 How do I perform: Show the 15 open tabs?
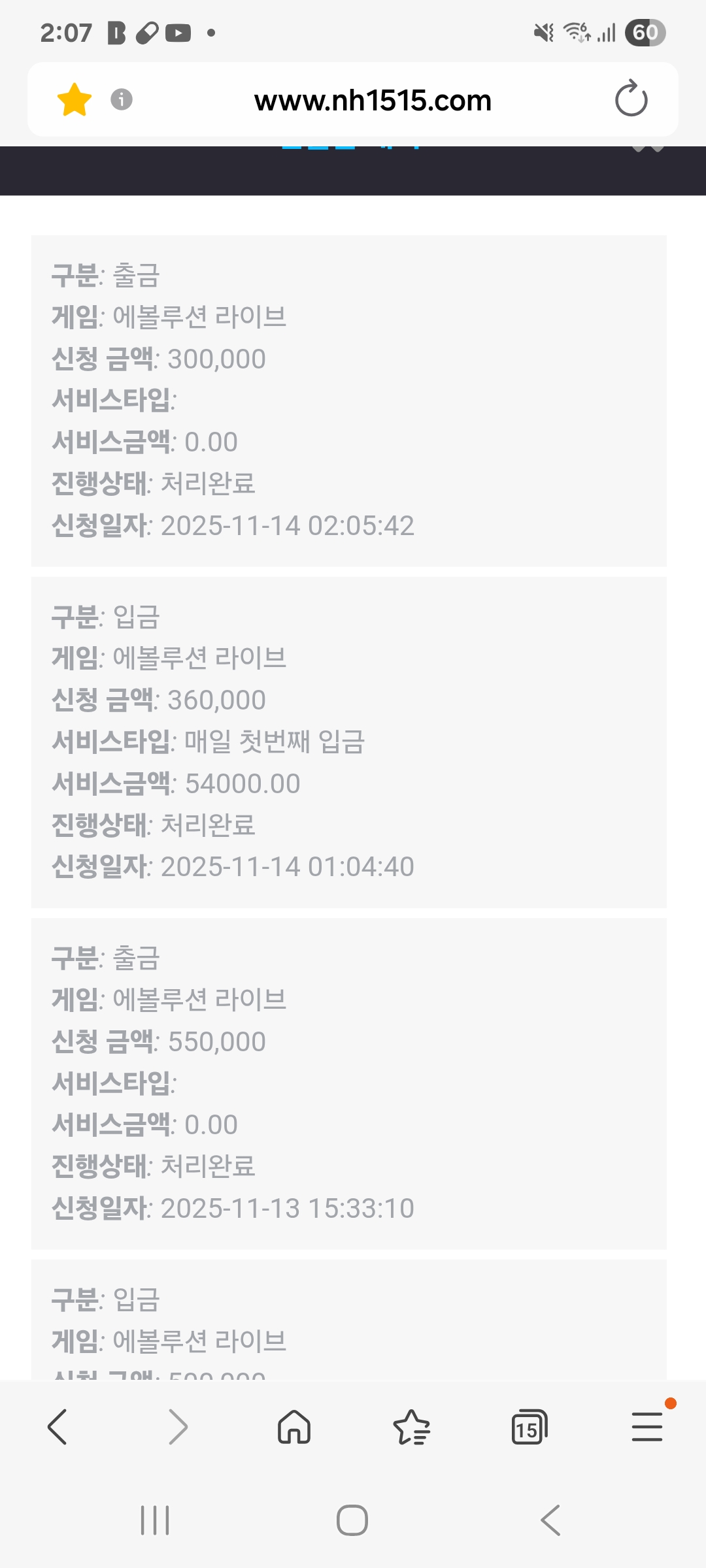(529, 1427)
